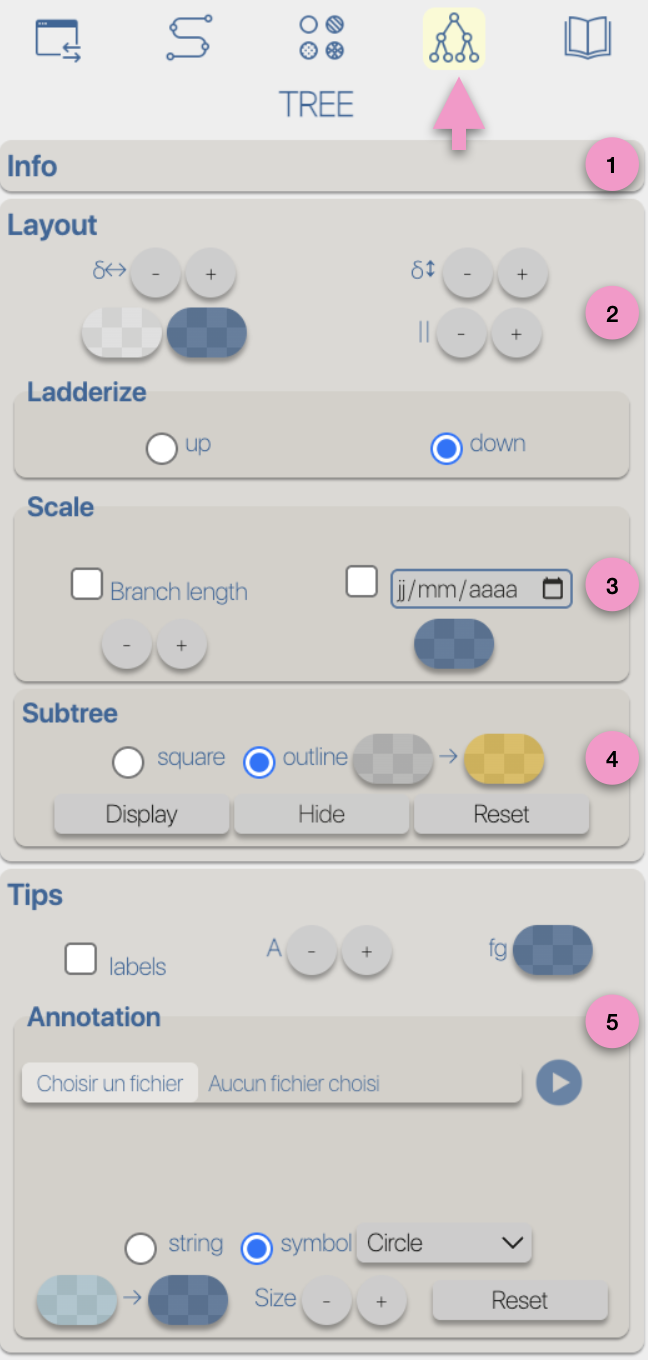Switch to the Tree tab icon

[x=454, y=39]
